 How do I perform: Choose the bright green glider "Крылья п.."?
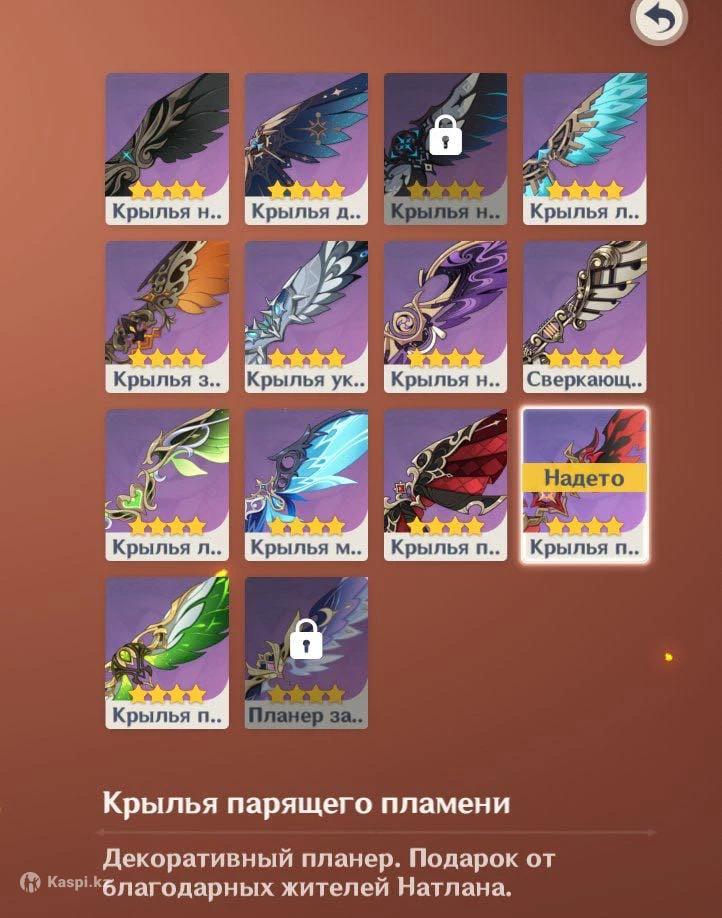coord(167,652)
